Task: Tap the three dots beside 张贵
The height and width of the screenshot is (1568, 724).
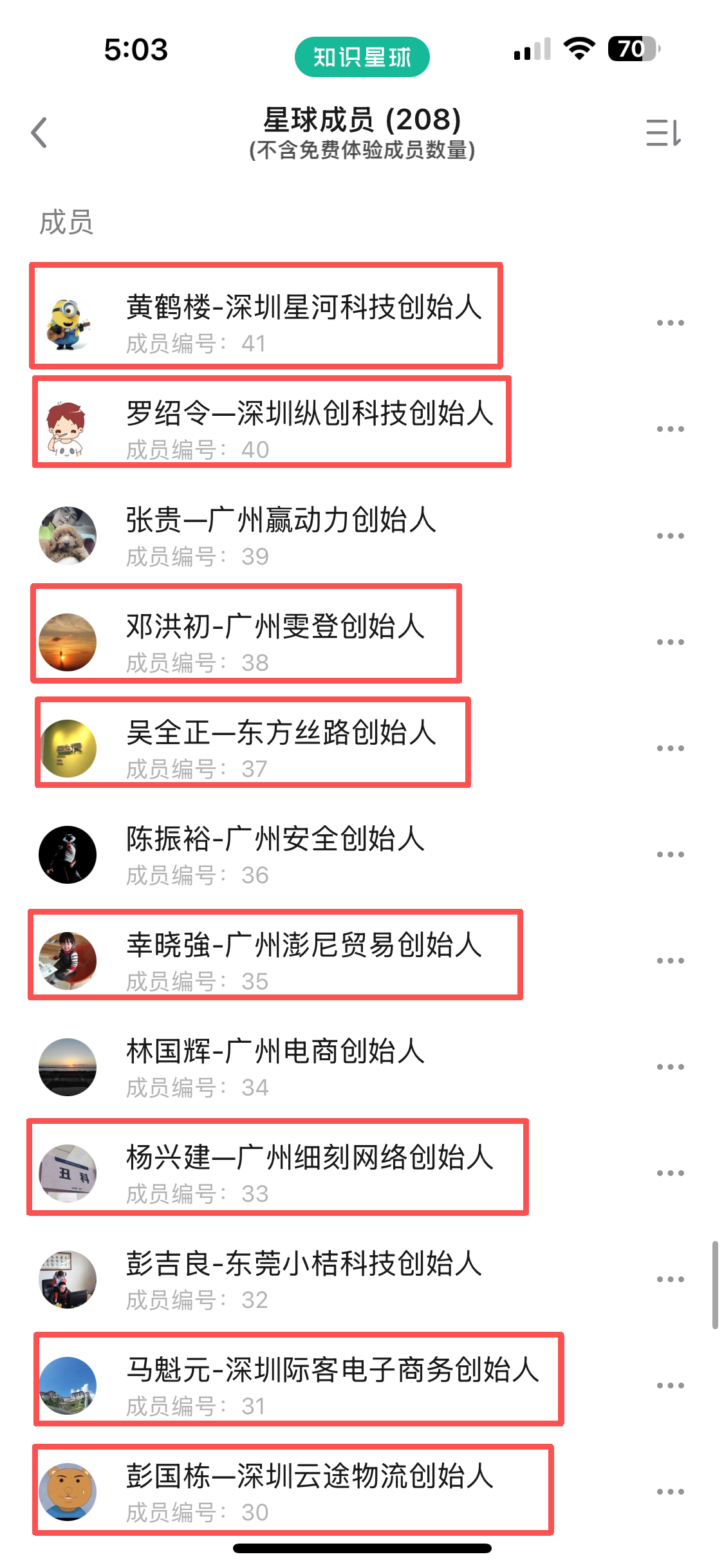Action: [670, 536]
